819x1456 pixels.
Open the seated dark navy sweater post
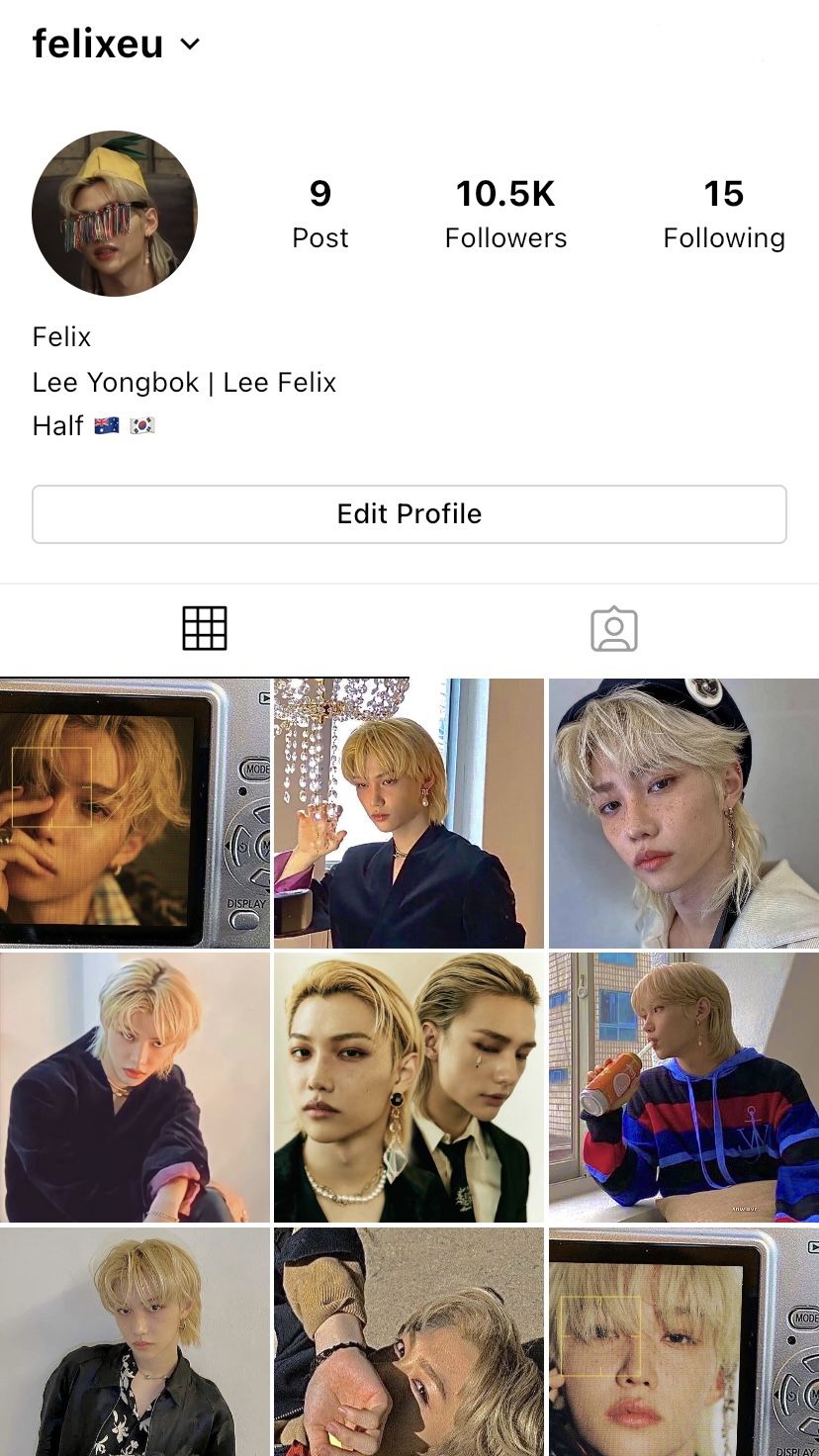[135, 1087]
